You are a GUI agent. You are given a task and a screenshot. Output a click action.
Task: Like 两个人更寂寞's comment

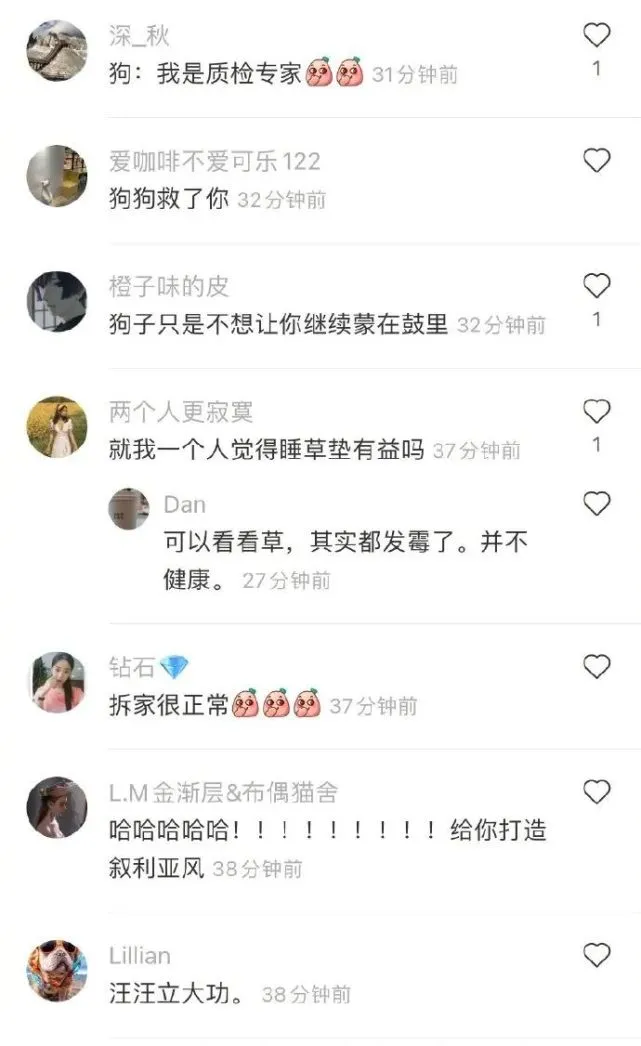pyautogui.click(x=596, y=411)
